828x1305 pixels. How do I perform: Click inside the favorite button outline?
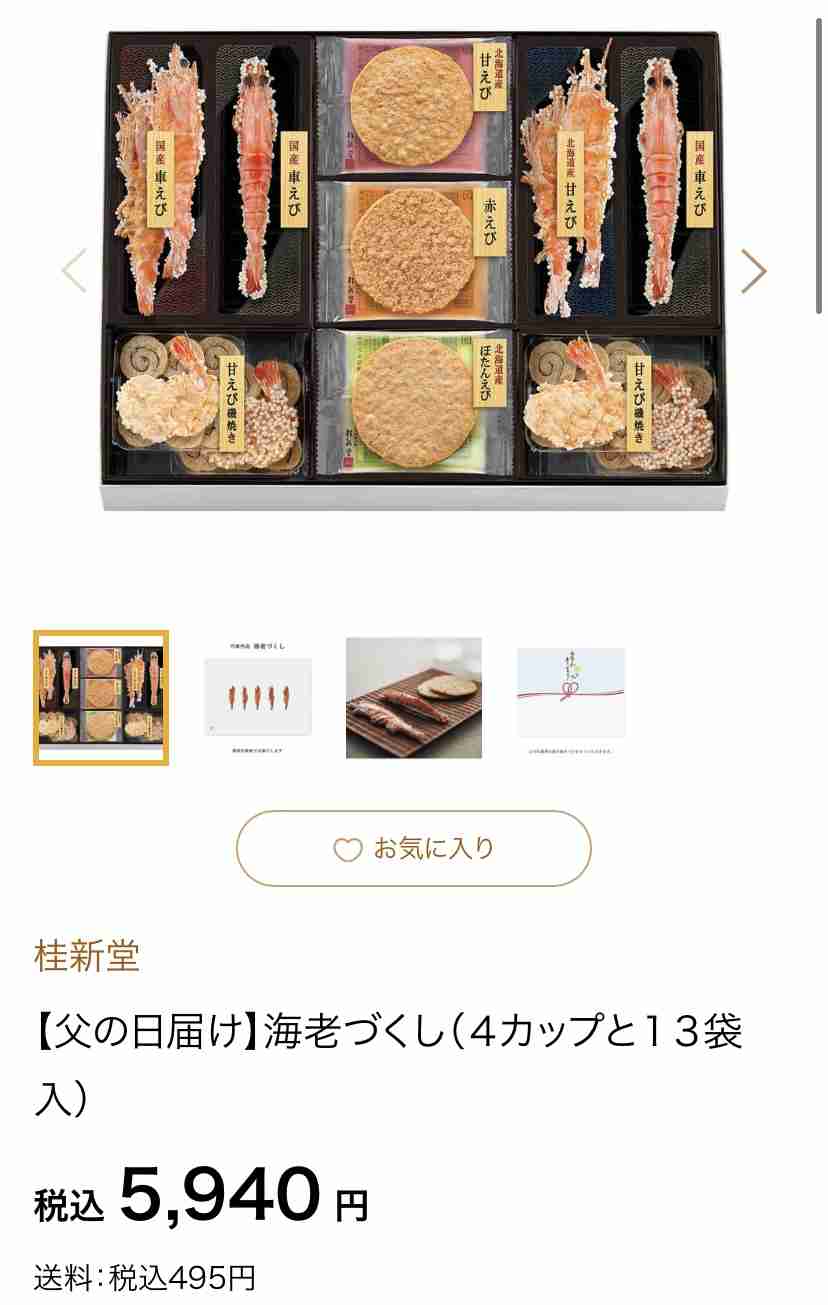tap(414, 846)
